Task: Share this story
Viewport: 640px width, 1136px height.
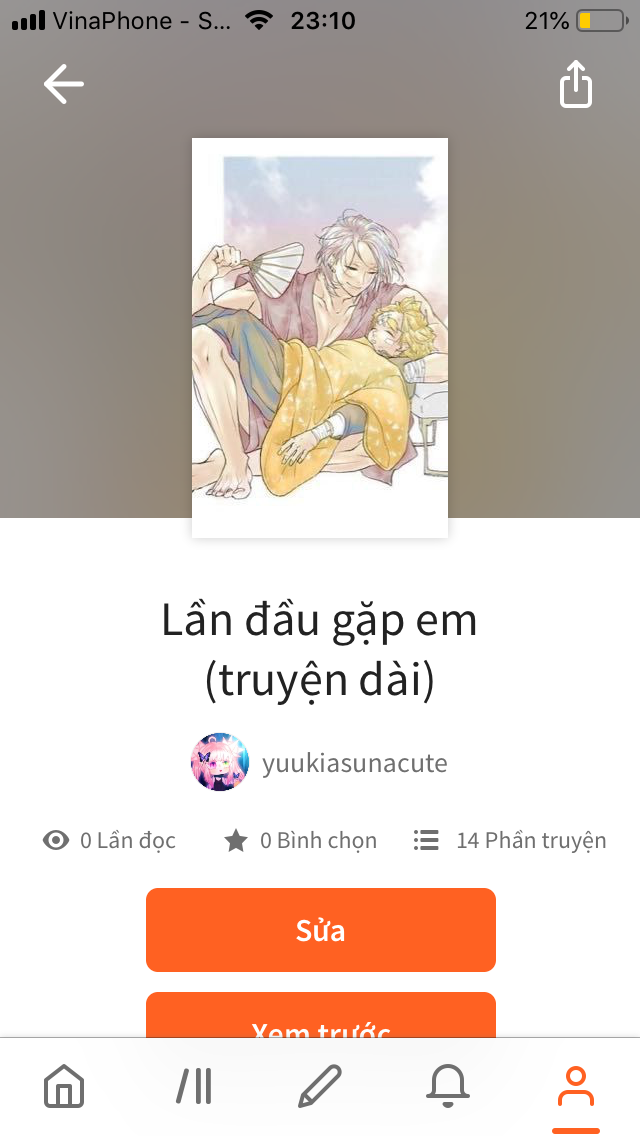Action: click(x=575, y=85)
